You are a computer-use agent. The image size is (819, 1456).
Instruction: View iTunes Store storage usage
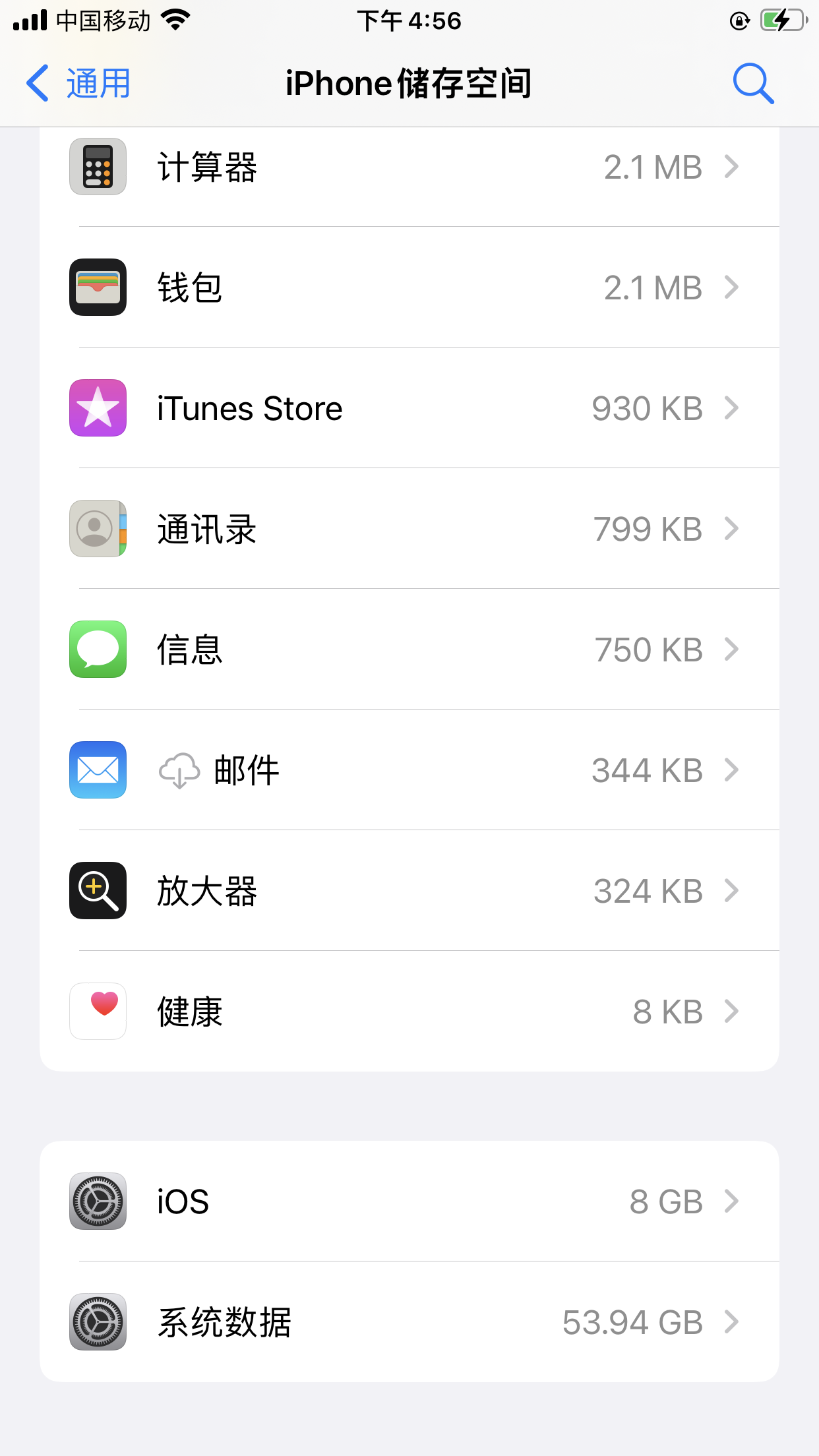[x=409, y=408]
